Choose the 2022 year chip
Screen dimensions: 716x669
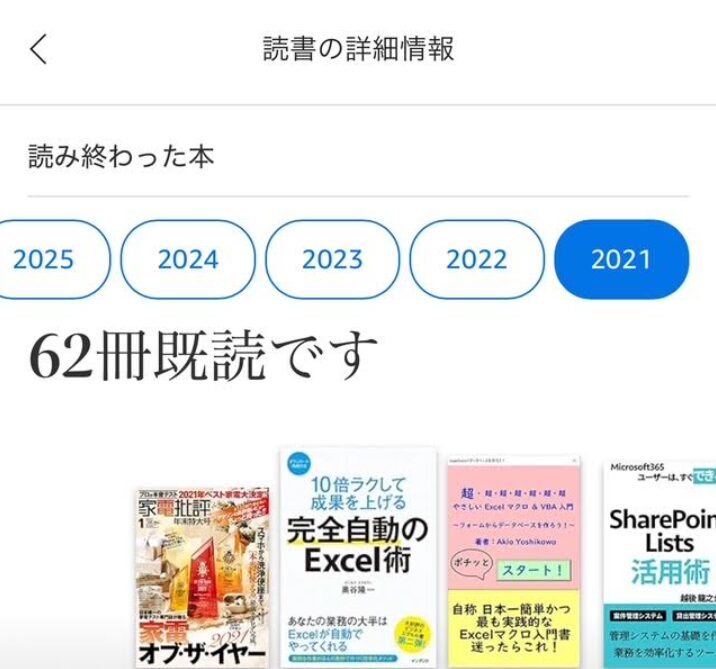click(x=476, y=260)
